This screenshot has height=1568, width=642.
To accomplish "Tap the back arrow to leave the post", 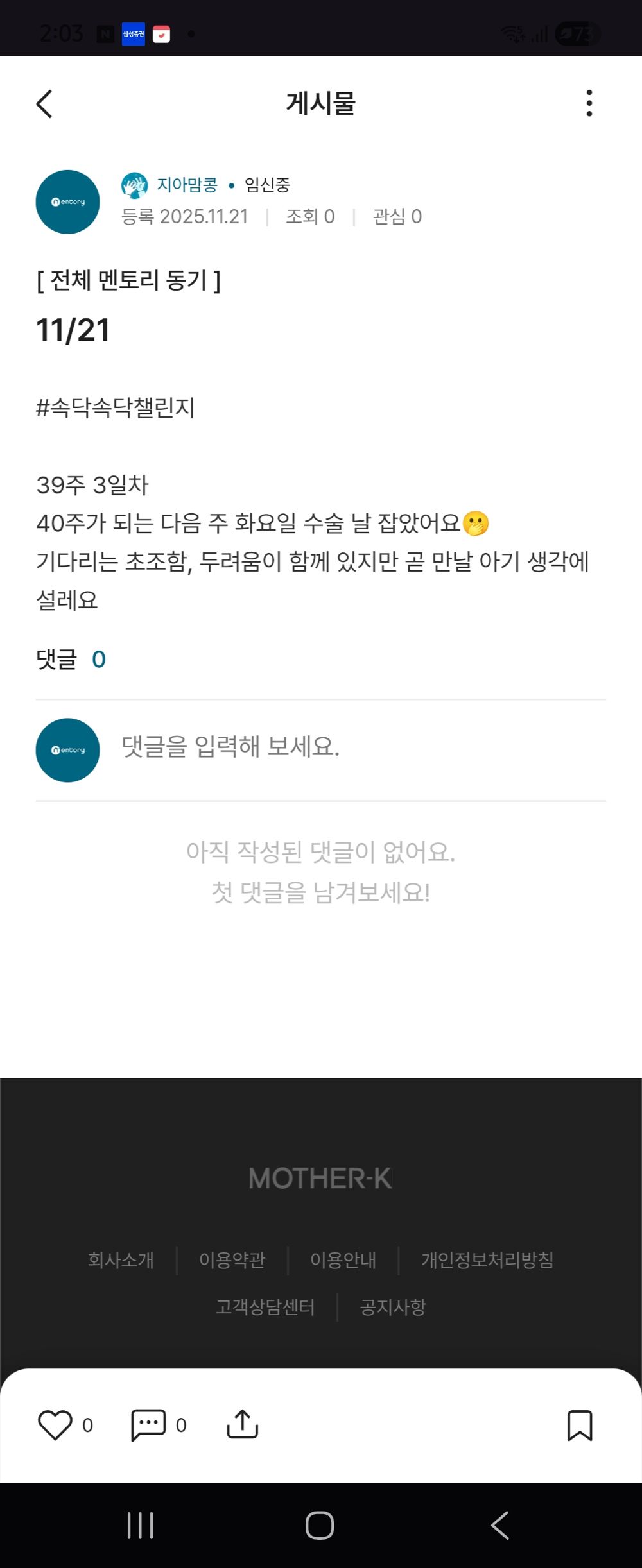I will tap(44, 103).
